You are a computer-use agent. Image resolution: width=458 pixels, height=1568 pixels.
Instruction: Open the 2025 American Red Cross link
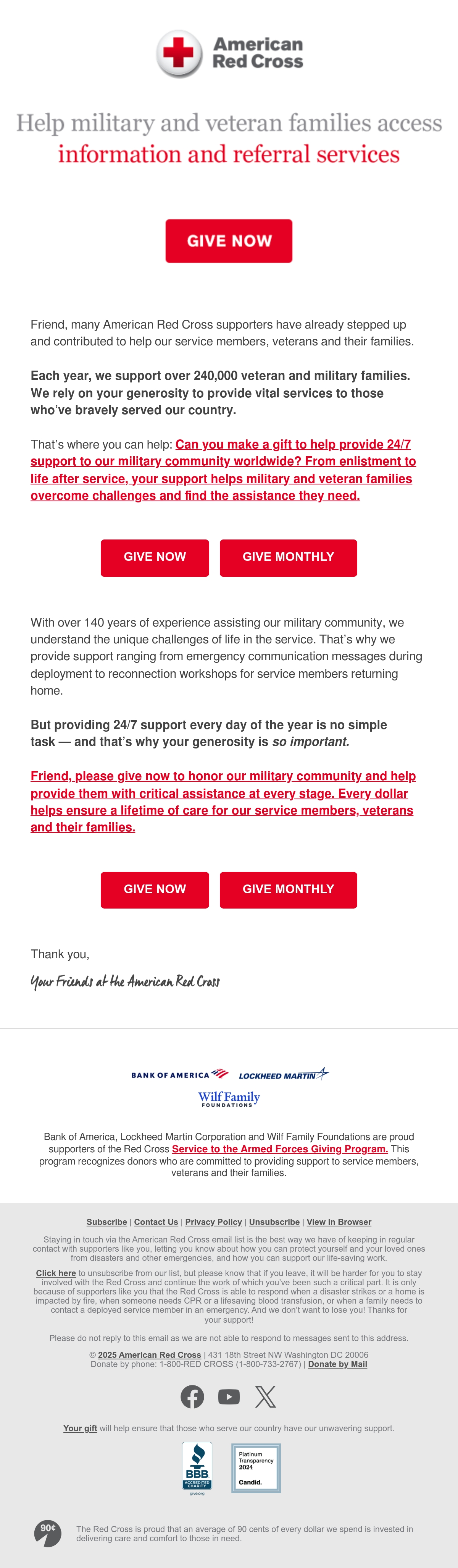(150, 1354)
